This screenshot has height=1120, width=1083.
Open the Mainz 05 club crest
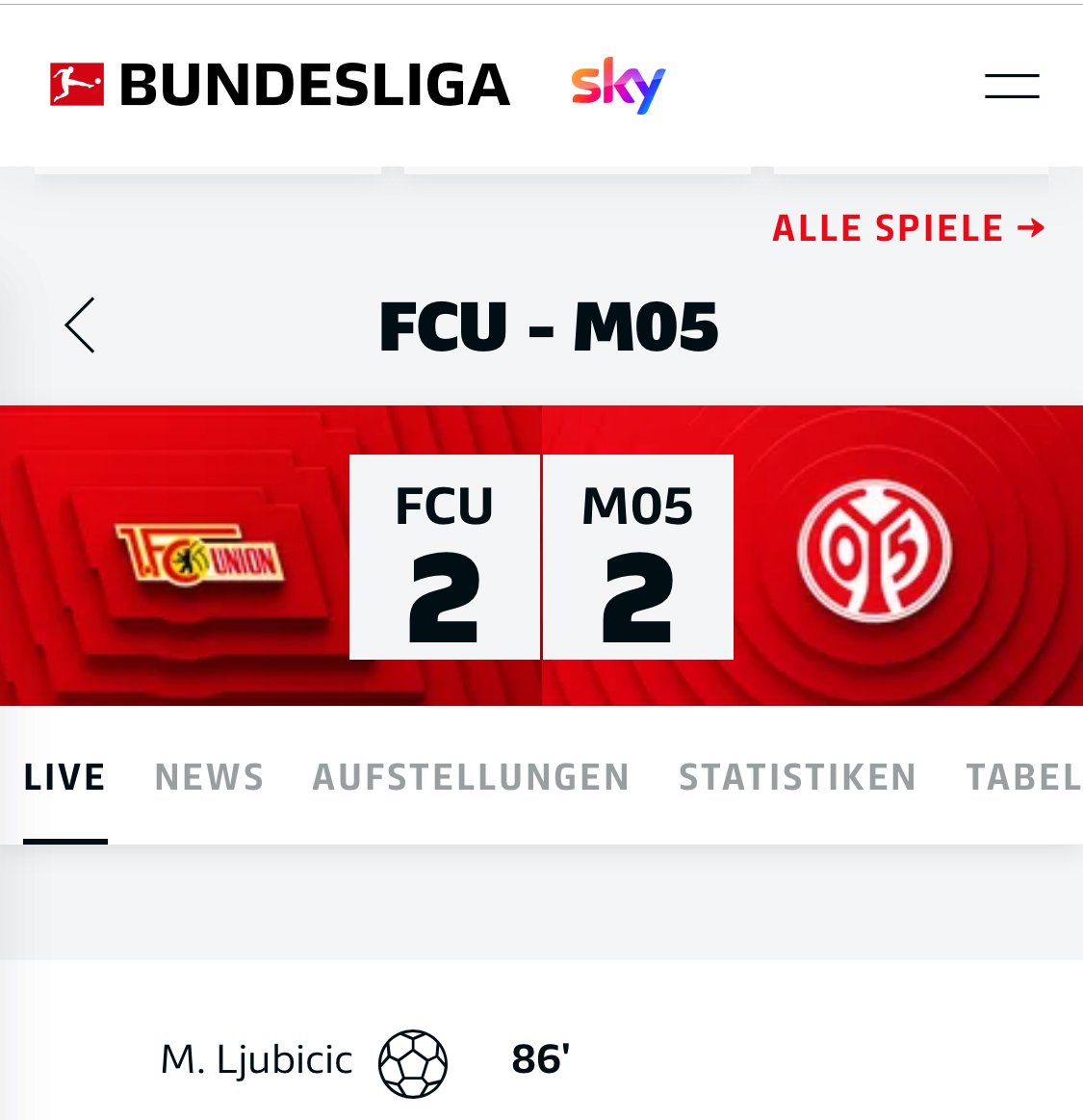pyautogui.click(x=874, y=552)
